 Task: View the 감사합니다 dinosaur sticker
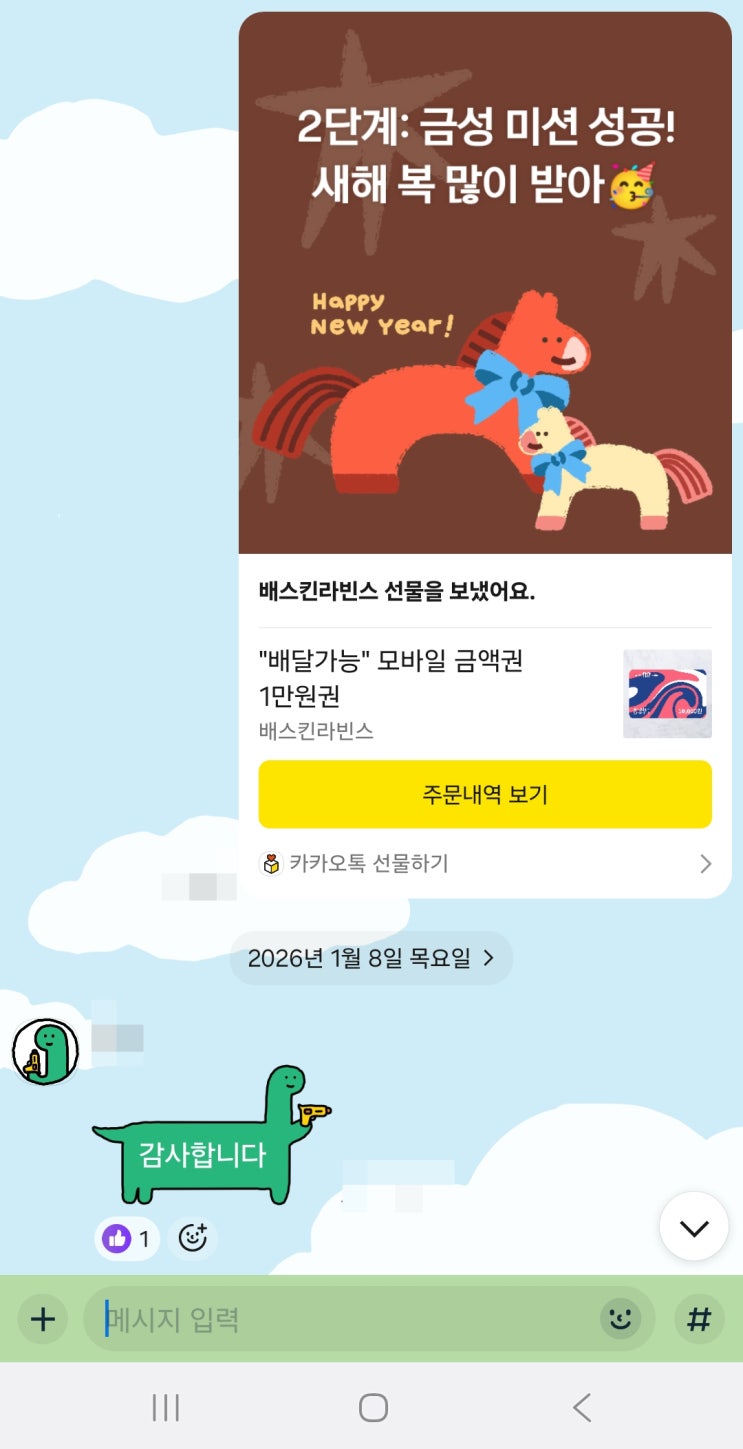coord(210,1140)
